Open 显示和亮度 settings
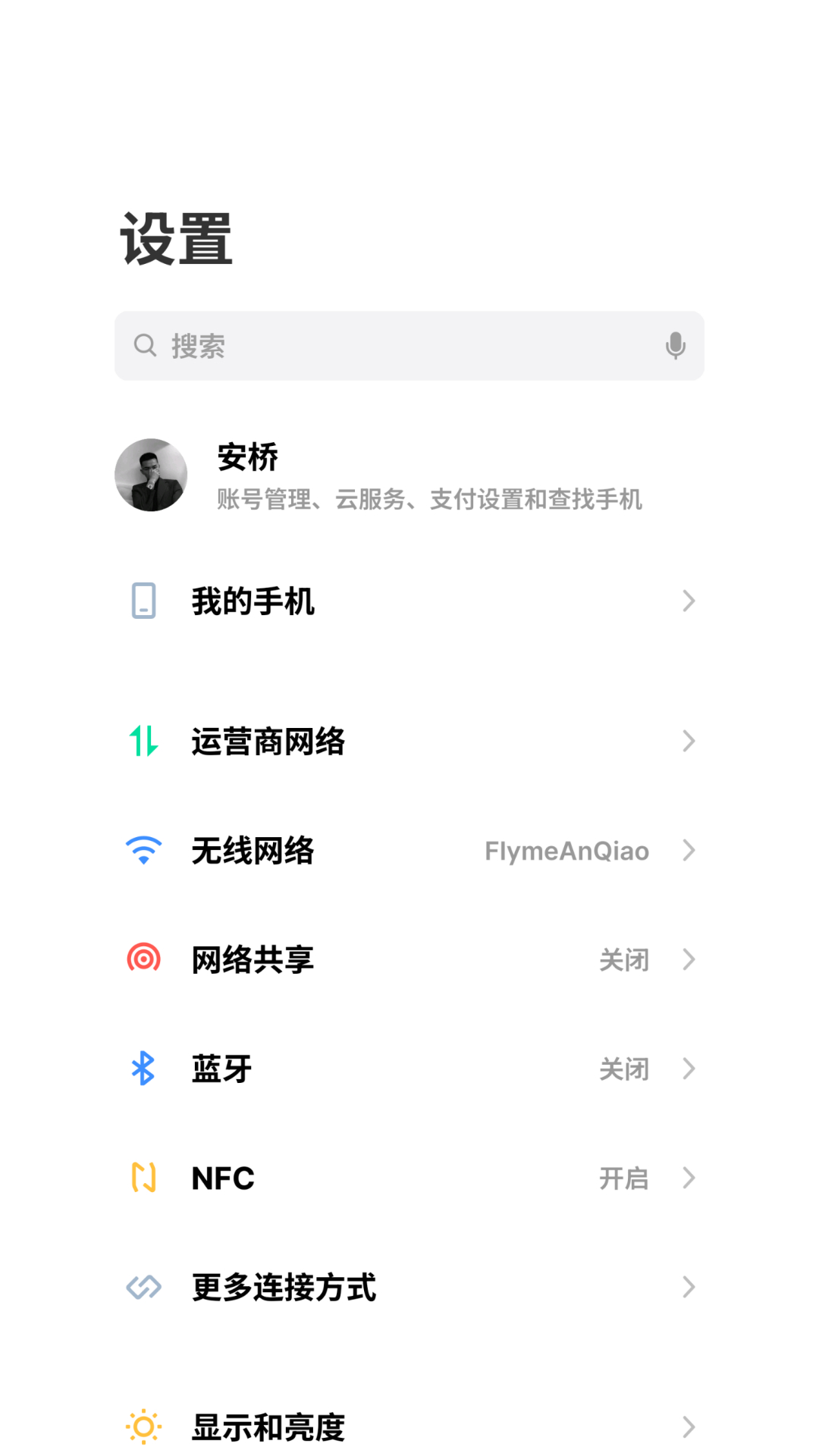Image resolution: width=819 pixels, height=1456 pixels. (409, 1426)
